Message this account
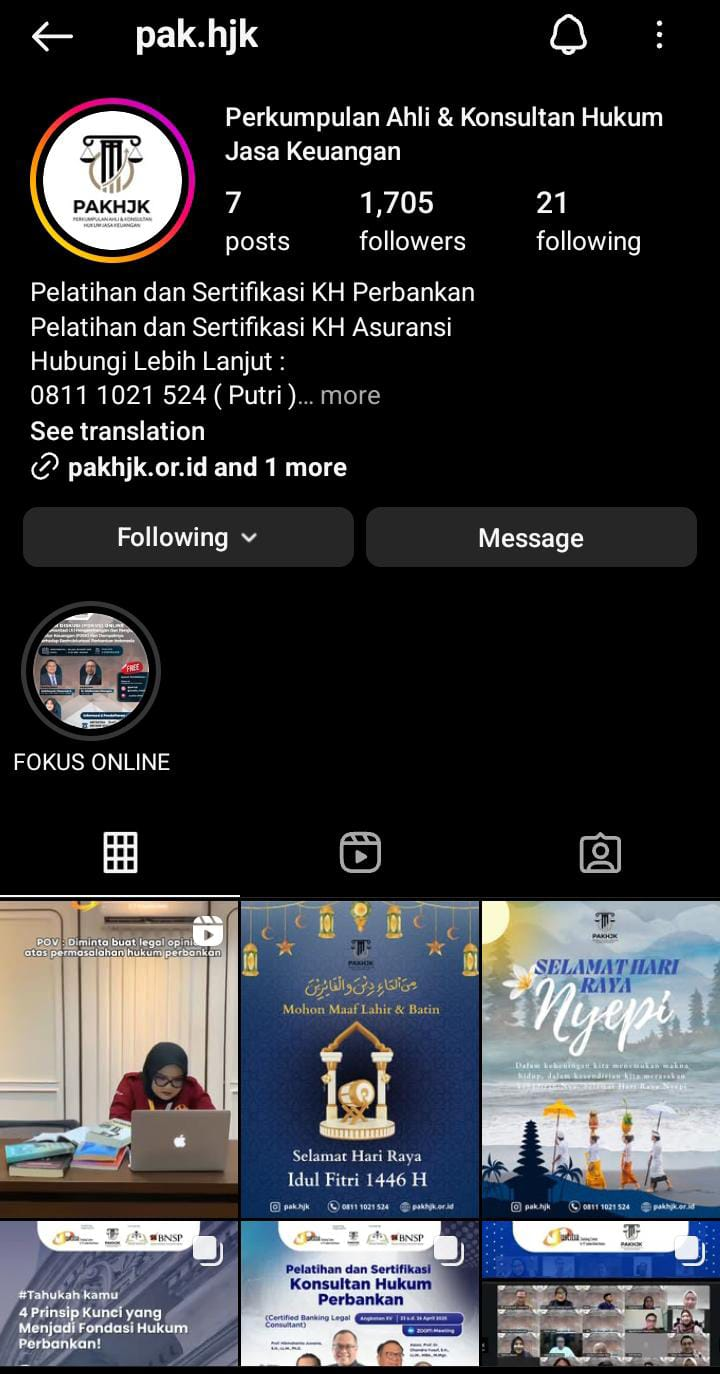 click(531, 537)
